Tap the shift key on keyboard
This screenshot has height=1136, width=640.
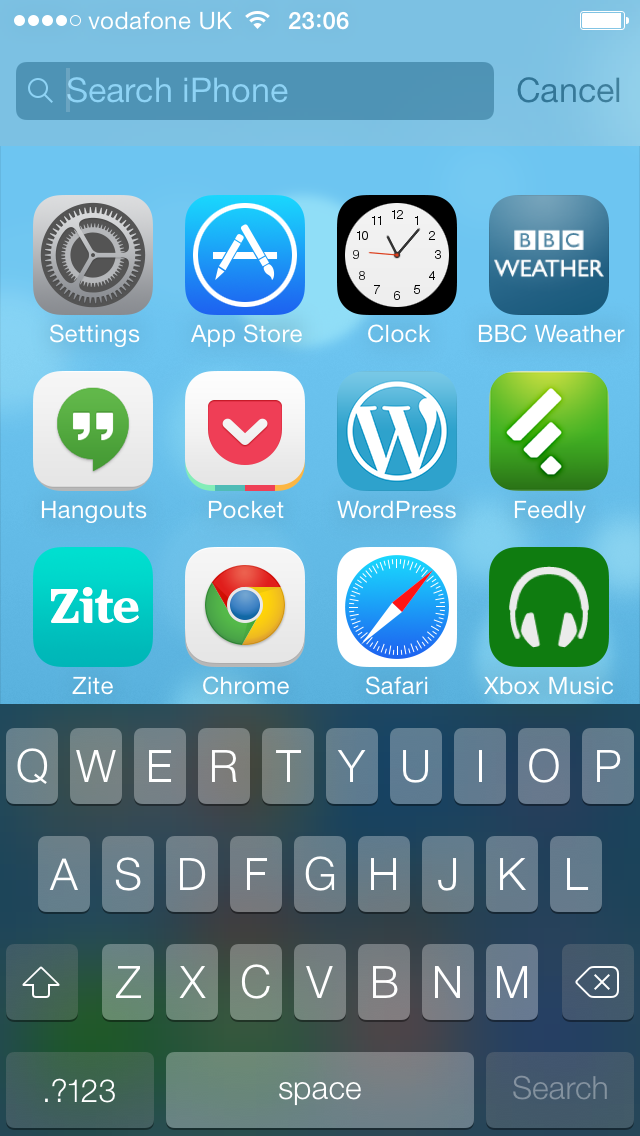[42, 982]
